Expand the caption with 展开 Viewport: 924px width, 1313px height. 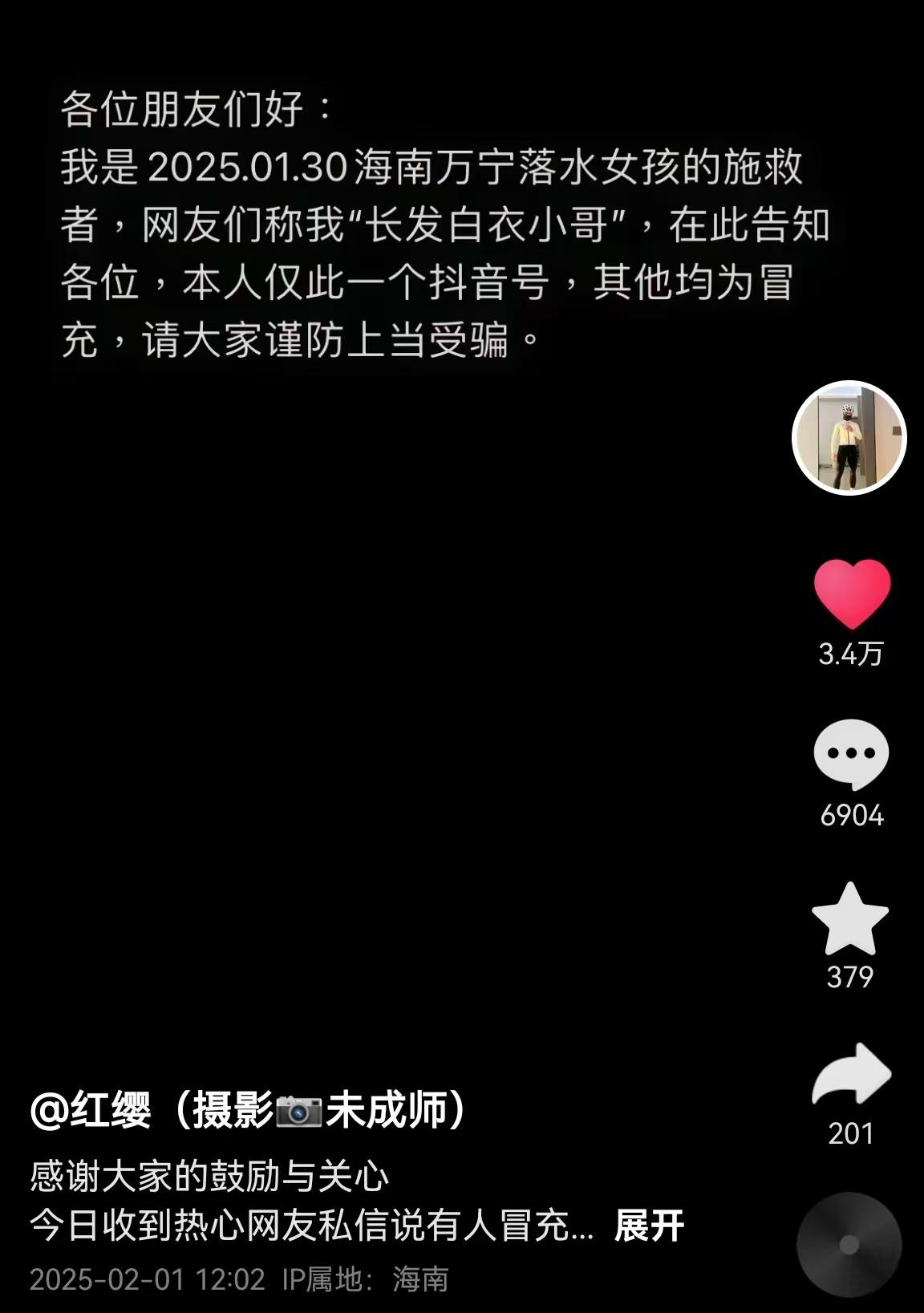coord(649,1226)
